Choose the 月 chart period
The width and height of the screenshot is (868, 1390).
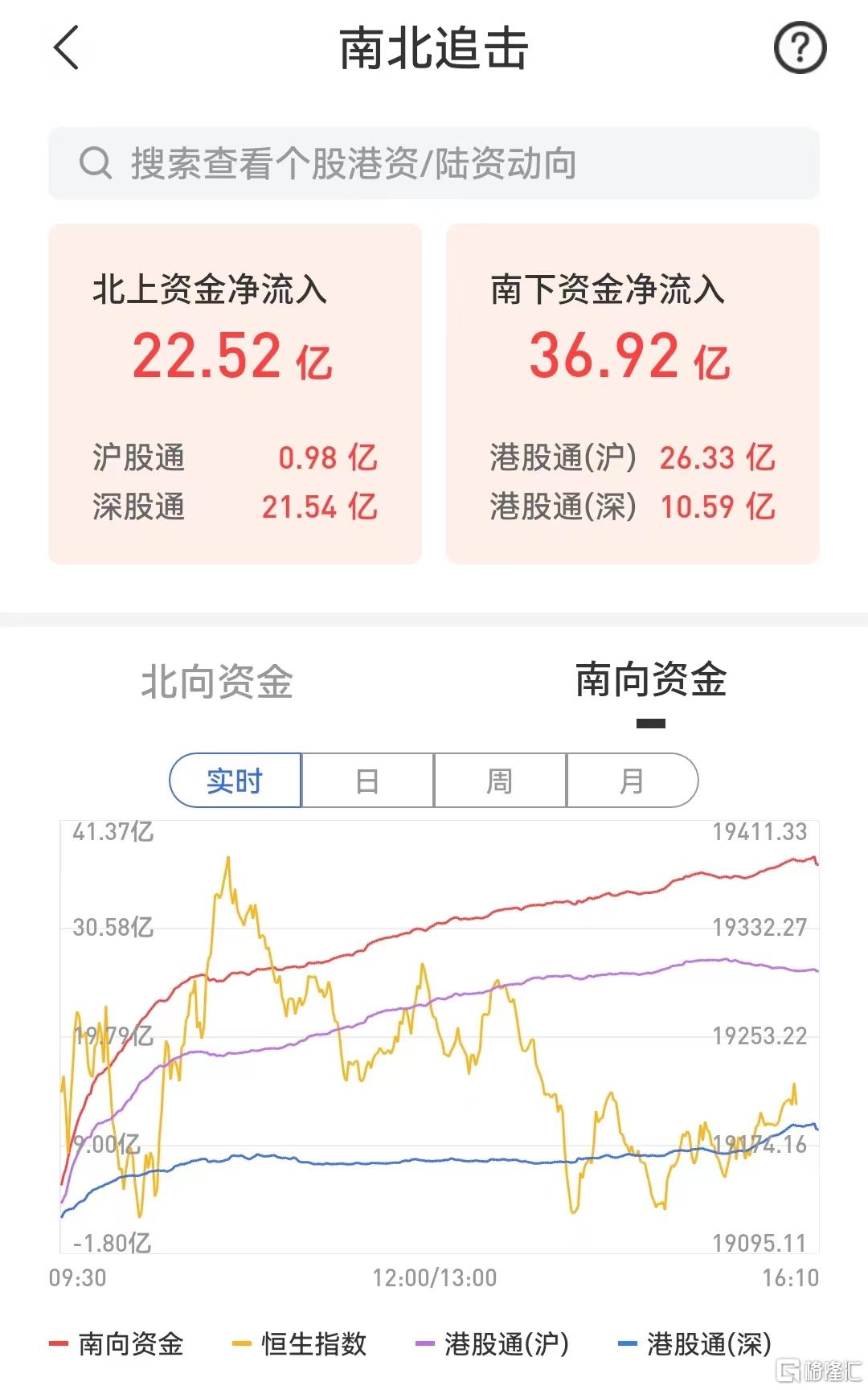pyautogui.click(x=632, y=781)
